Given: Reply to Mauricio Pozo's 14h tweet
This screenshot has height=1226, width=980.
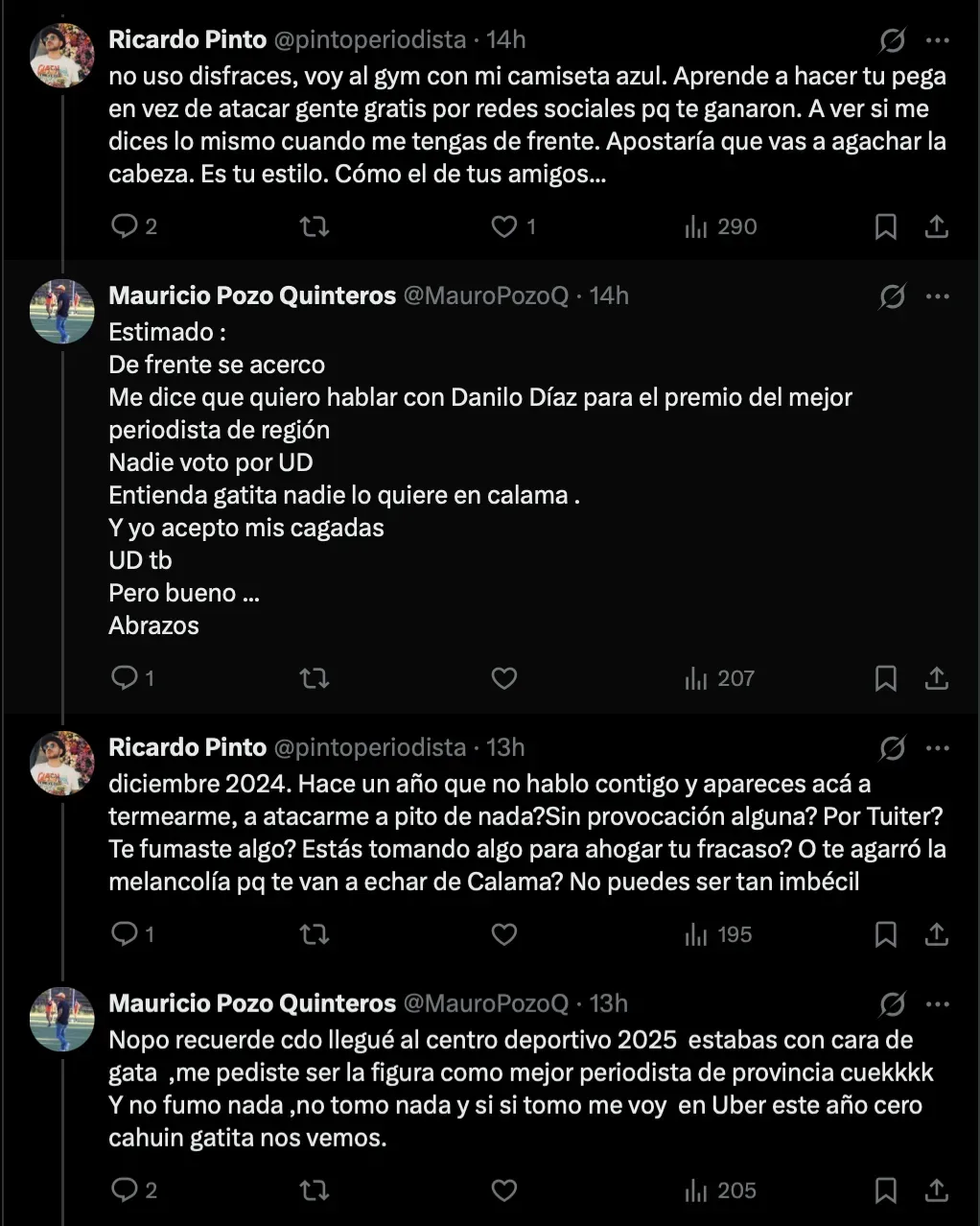Looking at the screenshot, I should click(125, 678).
